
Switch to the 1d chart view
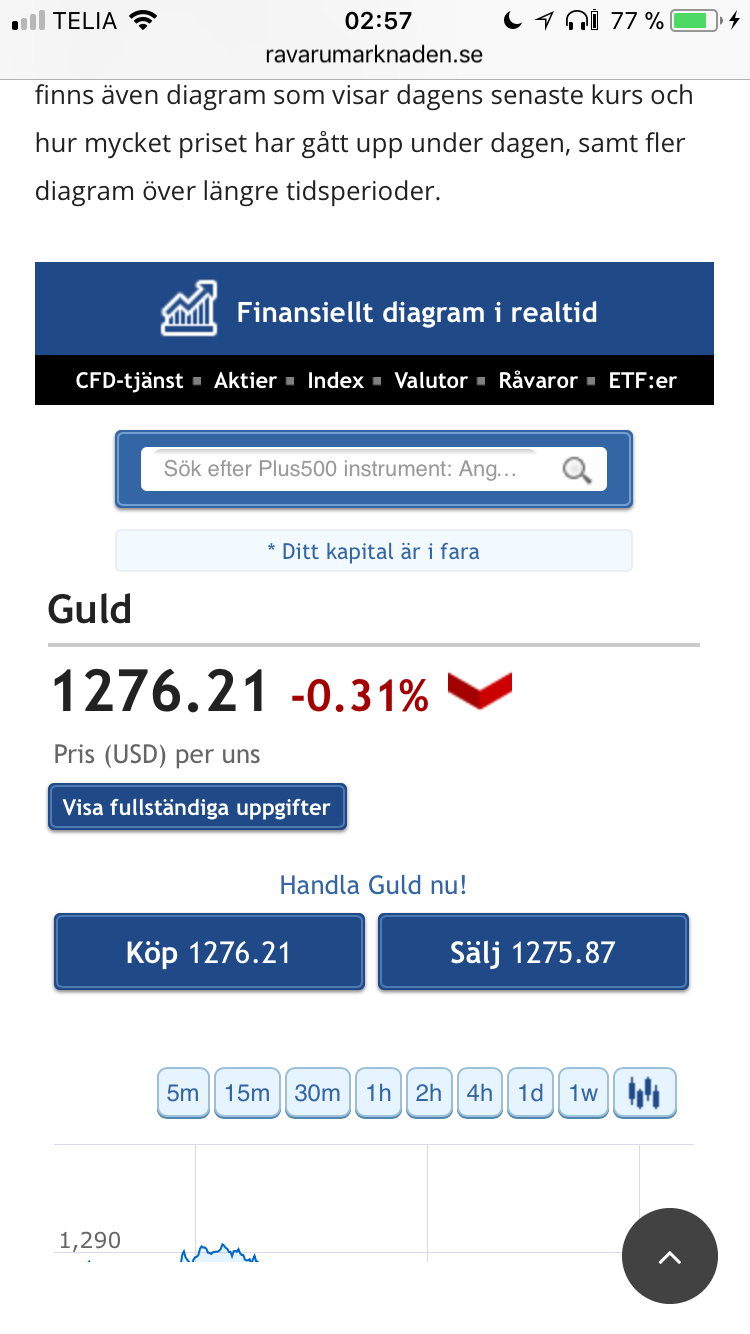pos(530,1093)
